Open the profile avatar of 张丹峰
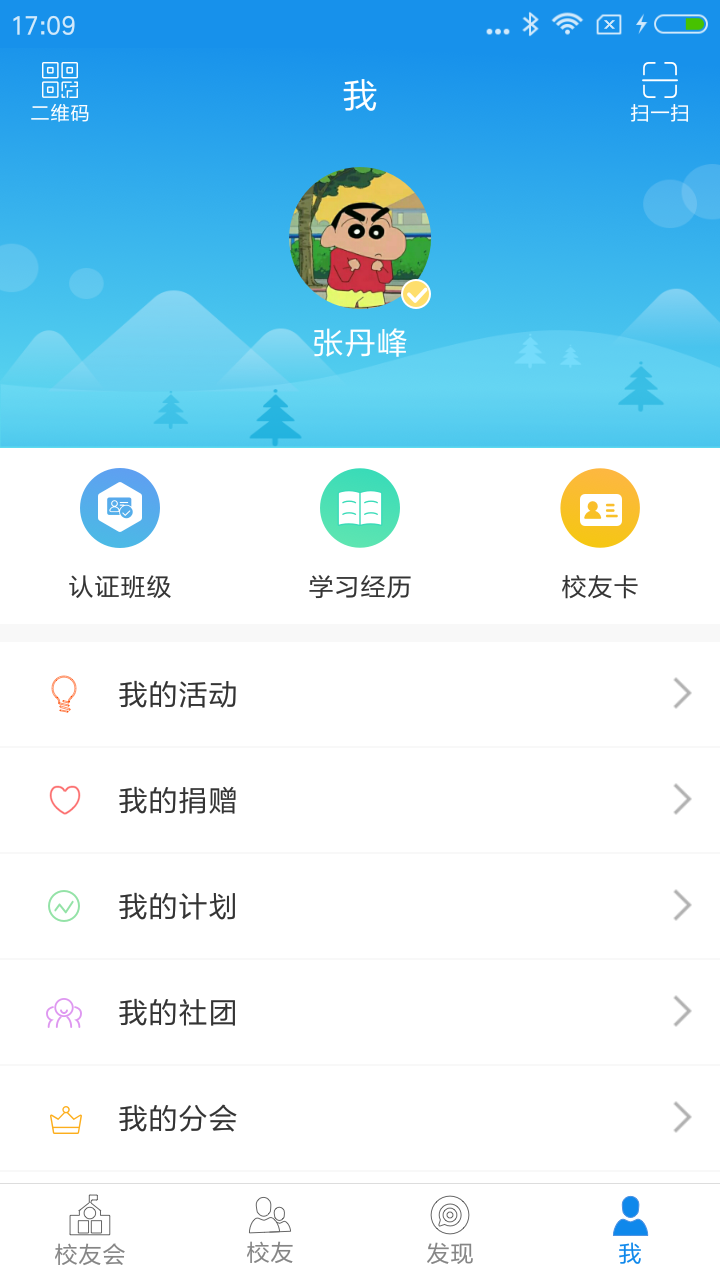 pyautogui.click(x=360, y=238)
